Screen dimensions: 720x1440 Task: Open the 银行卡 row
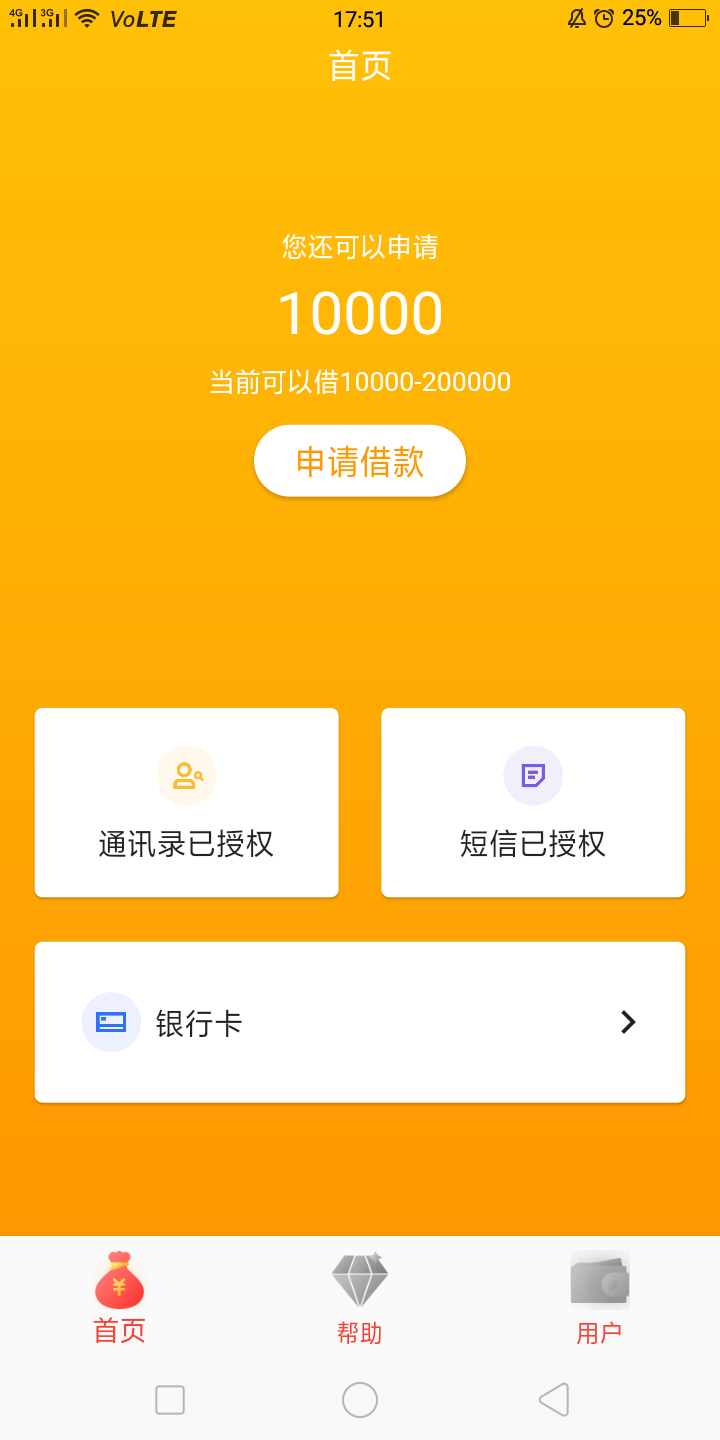coord(360,1022)
